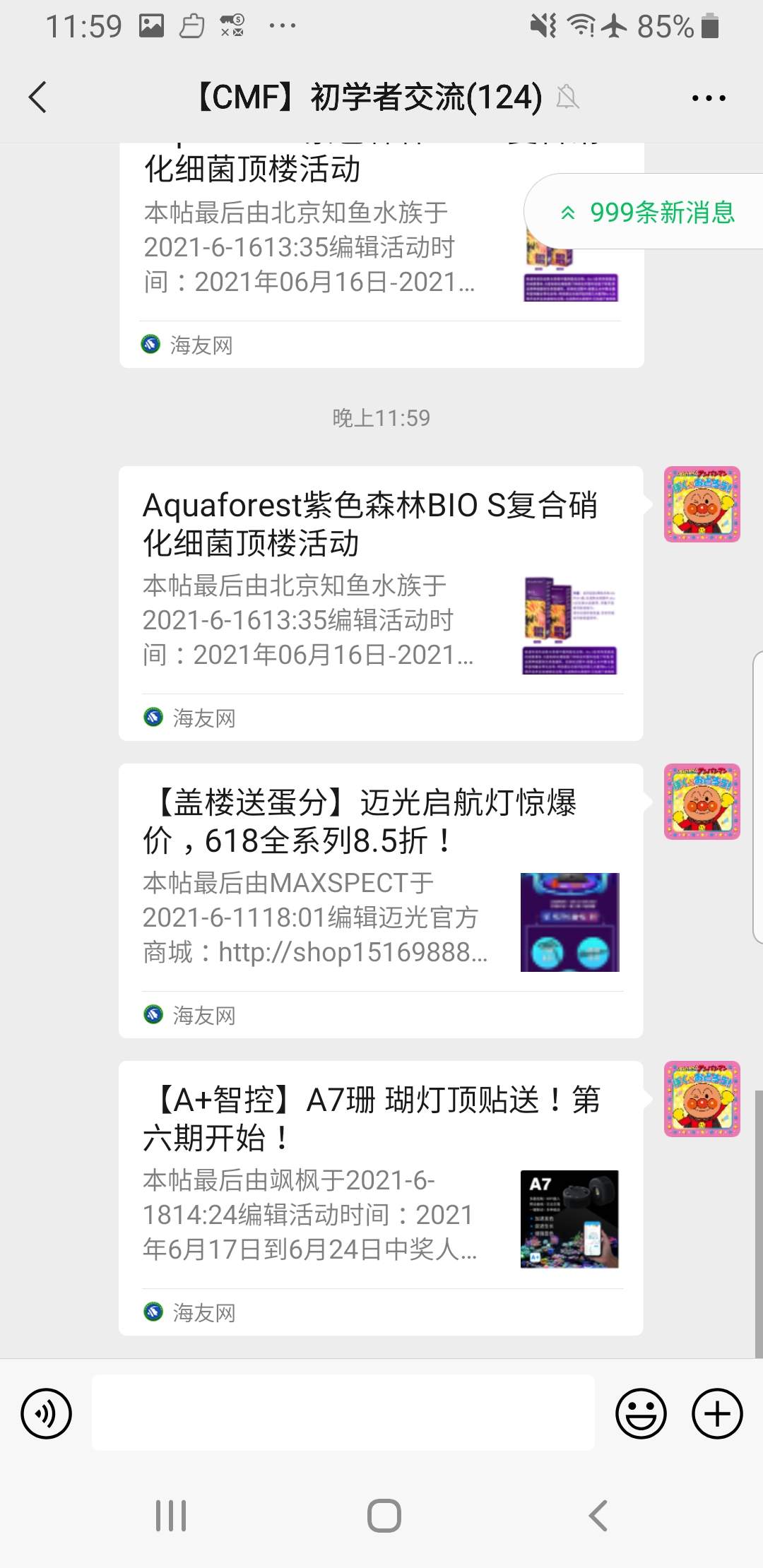The height and width of the screenshot is (1568, 763).
Task: Open the 迈光启航灯 618 shared link card
Action: click(x=381, y=901)
